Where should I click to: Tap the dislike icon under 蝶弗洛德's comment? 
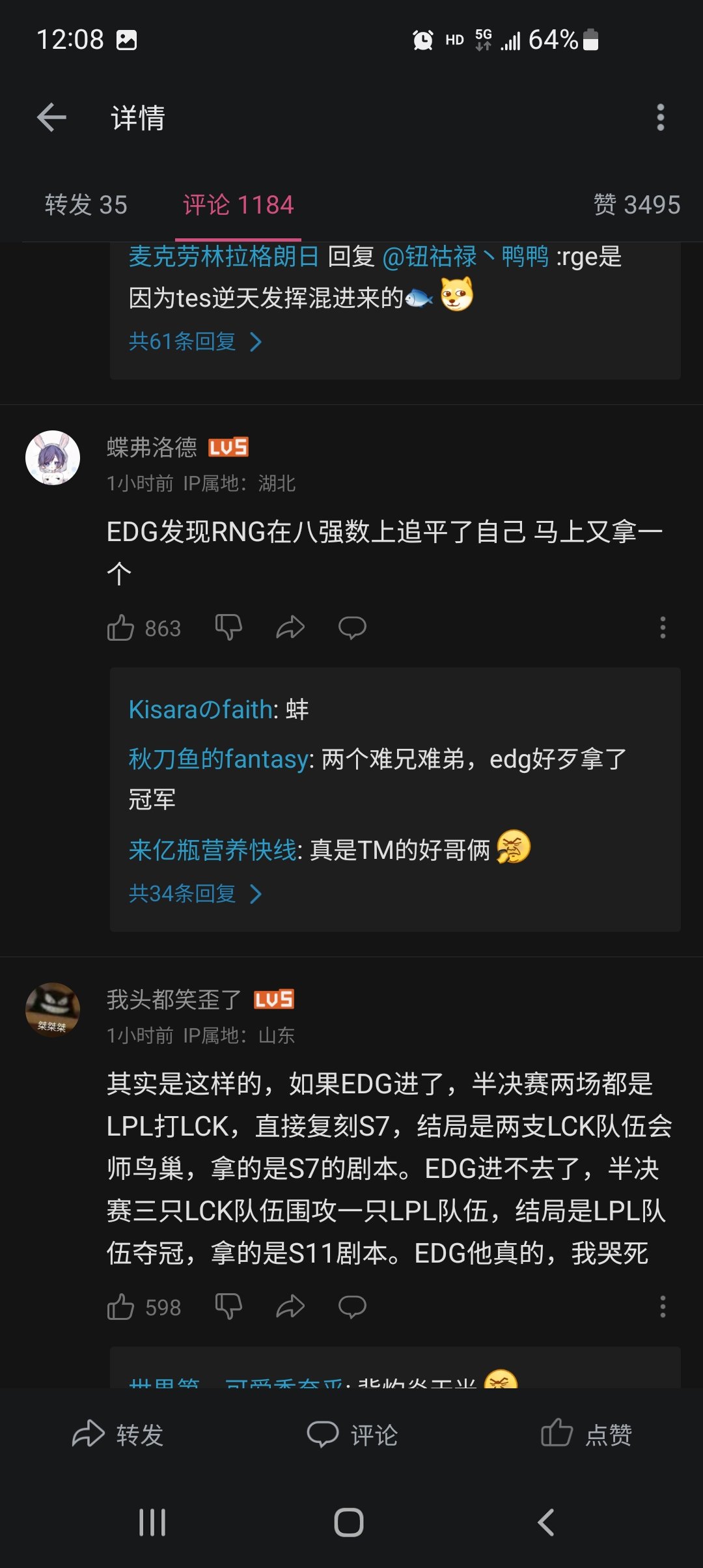pos(228,627)
